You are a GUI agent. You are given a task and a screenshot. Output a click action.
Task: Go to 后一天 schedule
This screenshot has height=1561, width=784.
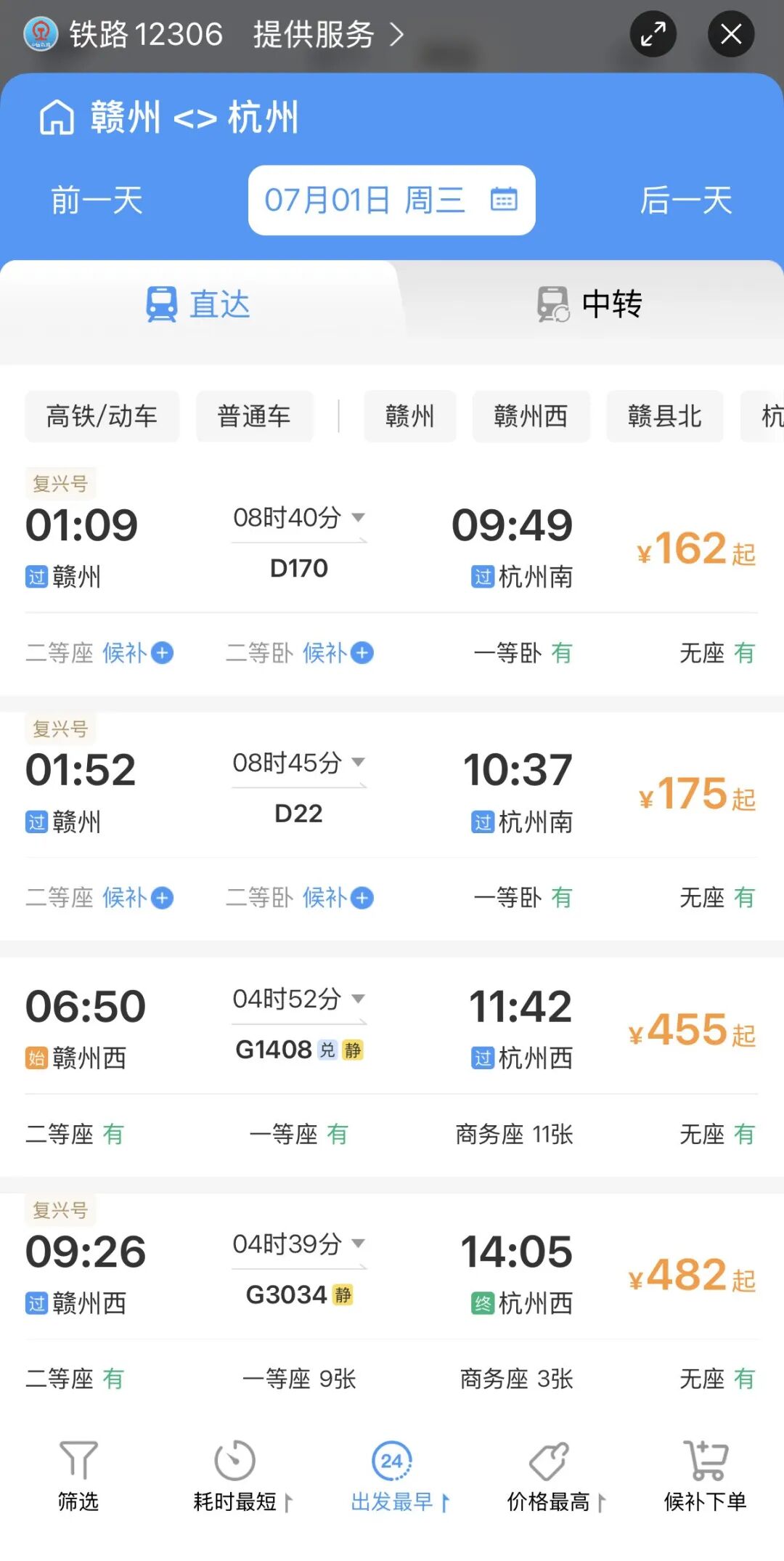[x=686, y=200]
